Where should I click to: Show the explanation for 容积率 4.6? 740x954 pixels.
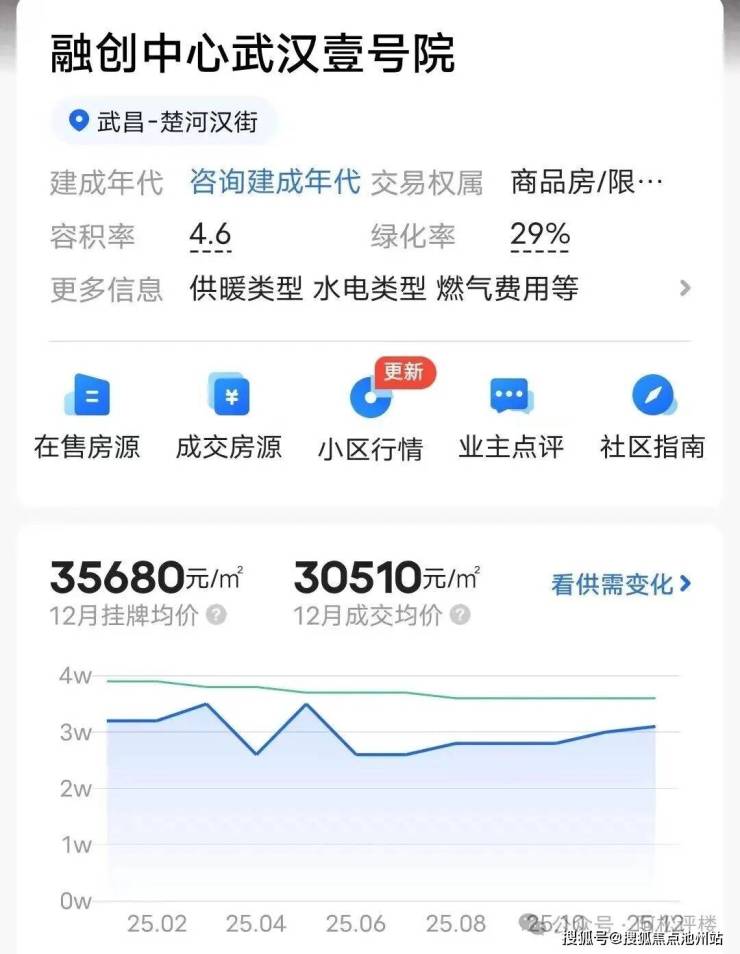[x=210, y=236]
